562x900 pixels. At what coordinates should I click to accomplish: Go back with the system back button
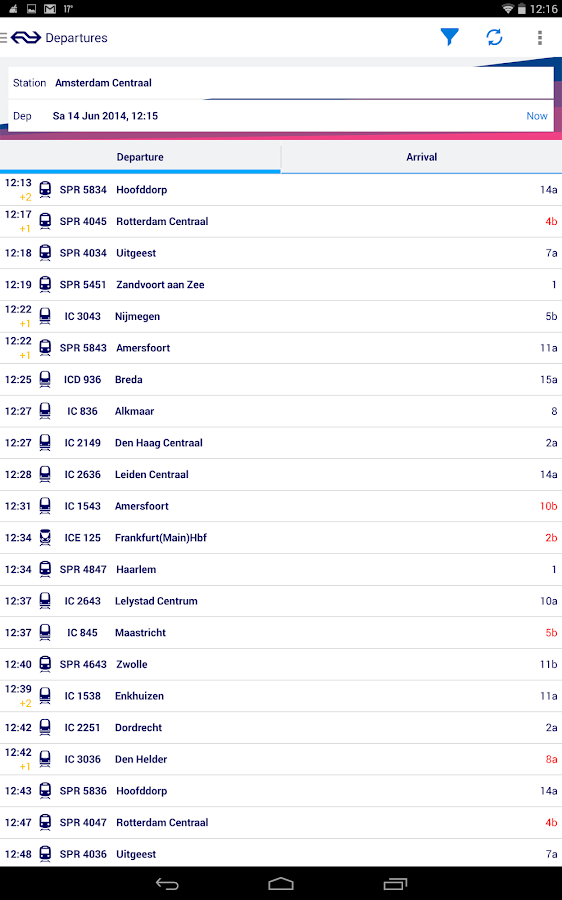pyautogui.click(x=167, y=884)
